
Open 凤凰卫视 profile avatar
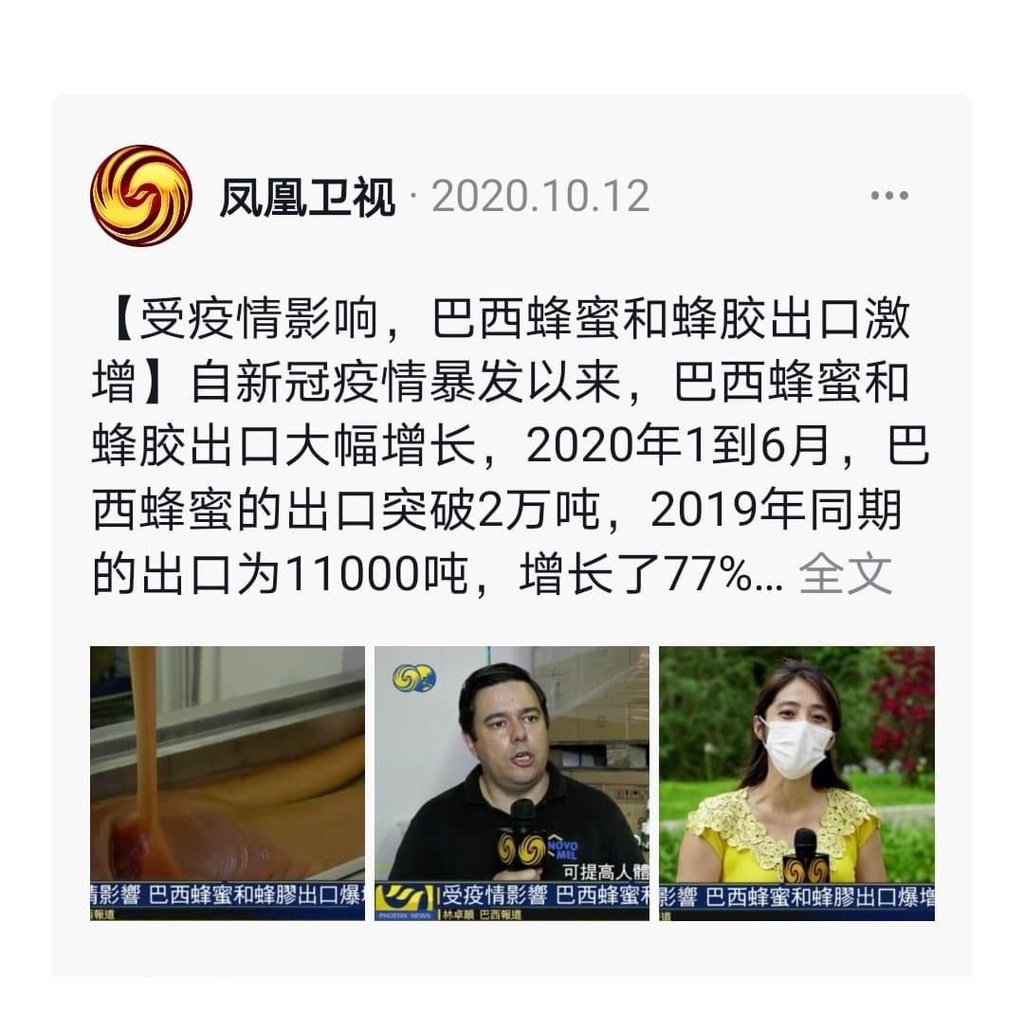point(141,196)
